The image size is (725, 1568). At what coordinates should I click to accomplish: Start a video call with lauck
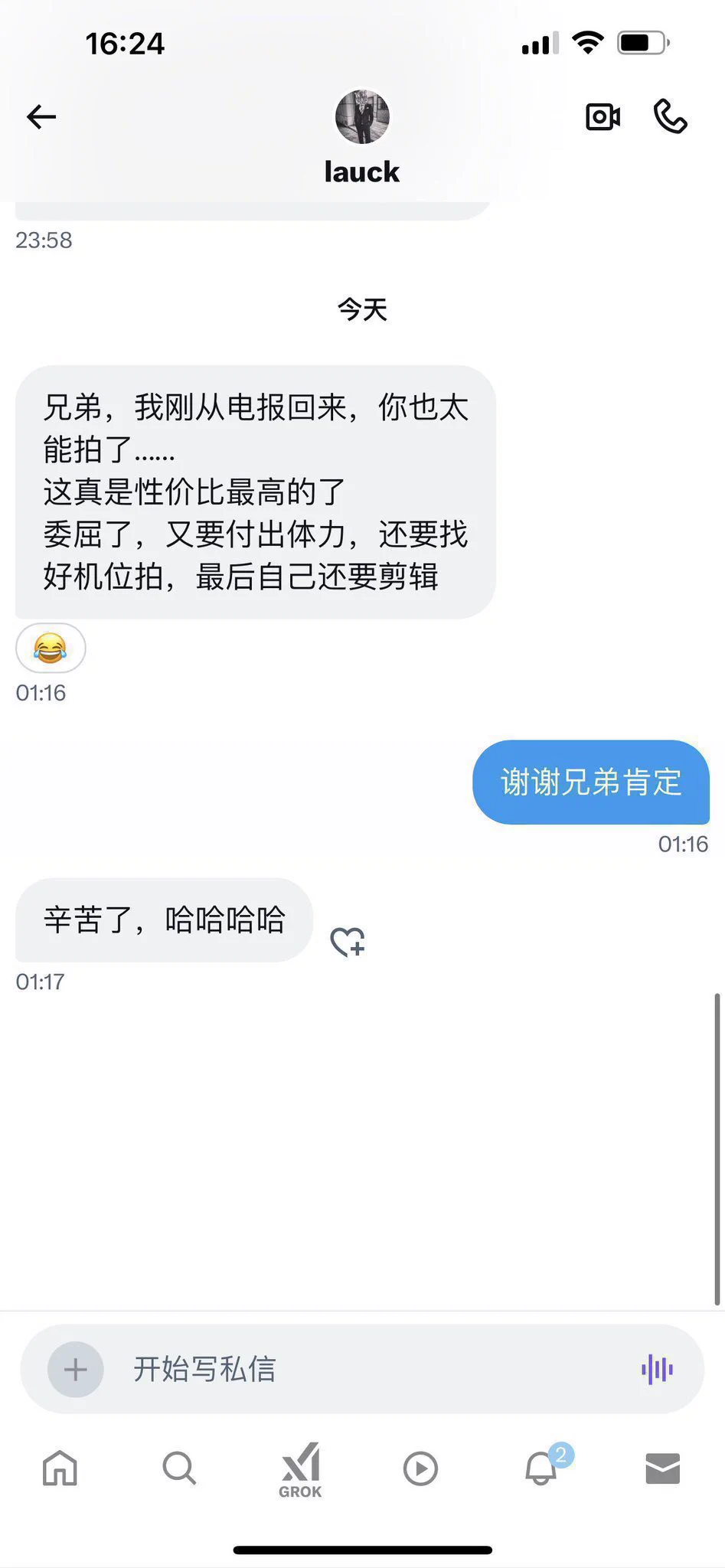(603, 117)
